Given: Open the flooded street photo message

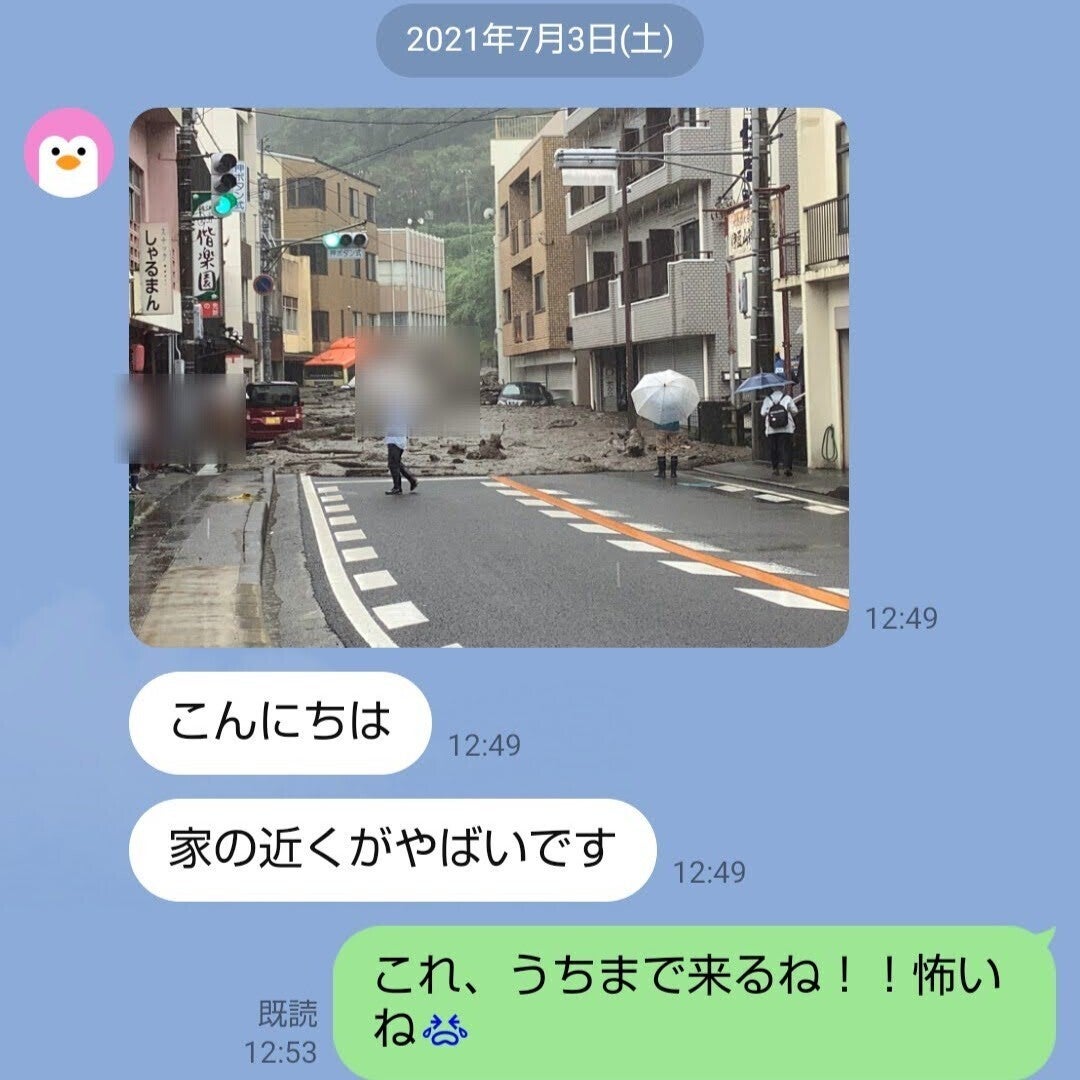Looking at the screenshot, I should [x=489, y=377].
